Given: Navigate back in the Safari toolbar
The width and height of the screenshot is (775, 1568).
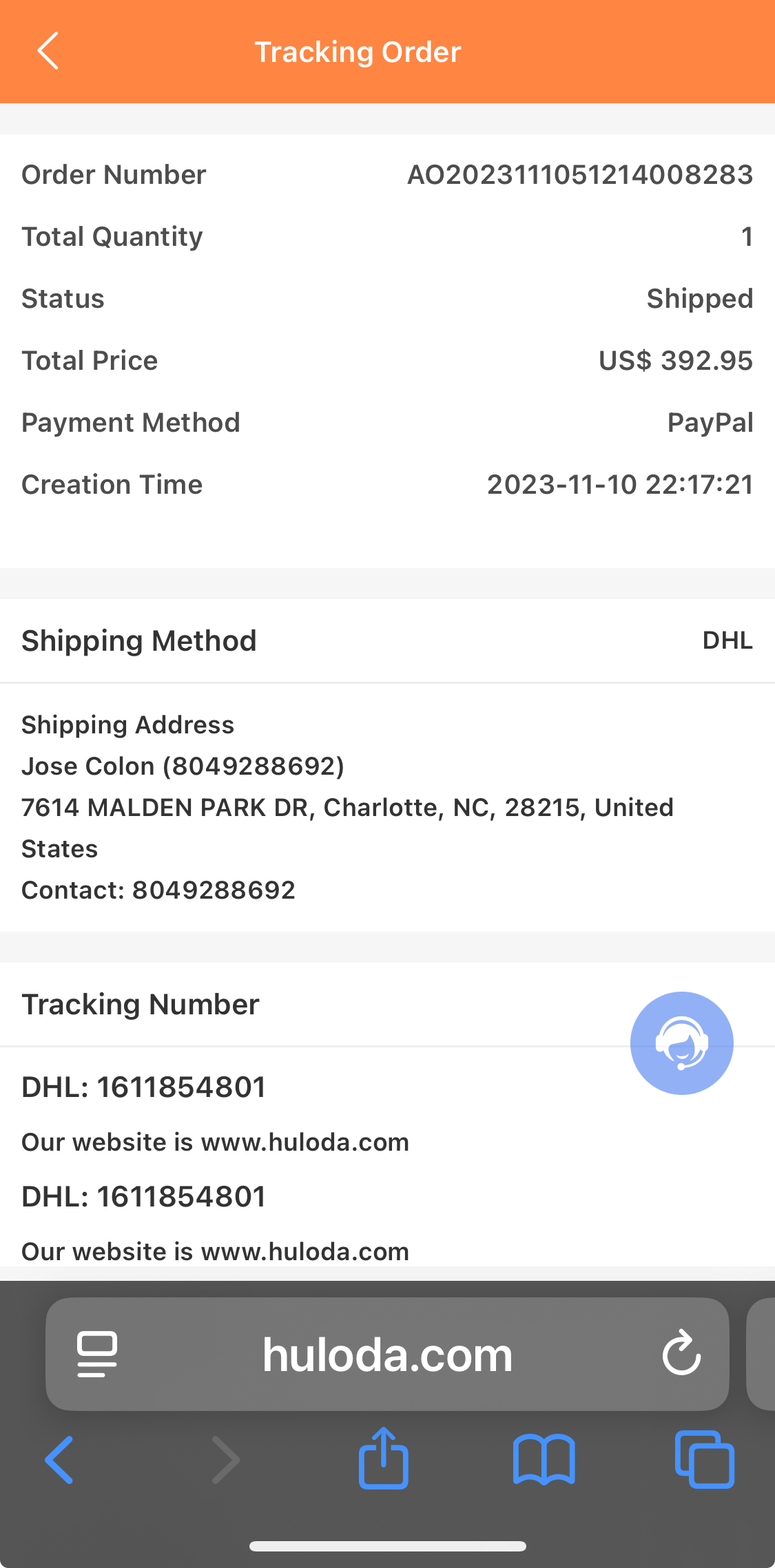Looking at the screenshot, I should [x=59, y=1459].
